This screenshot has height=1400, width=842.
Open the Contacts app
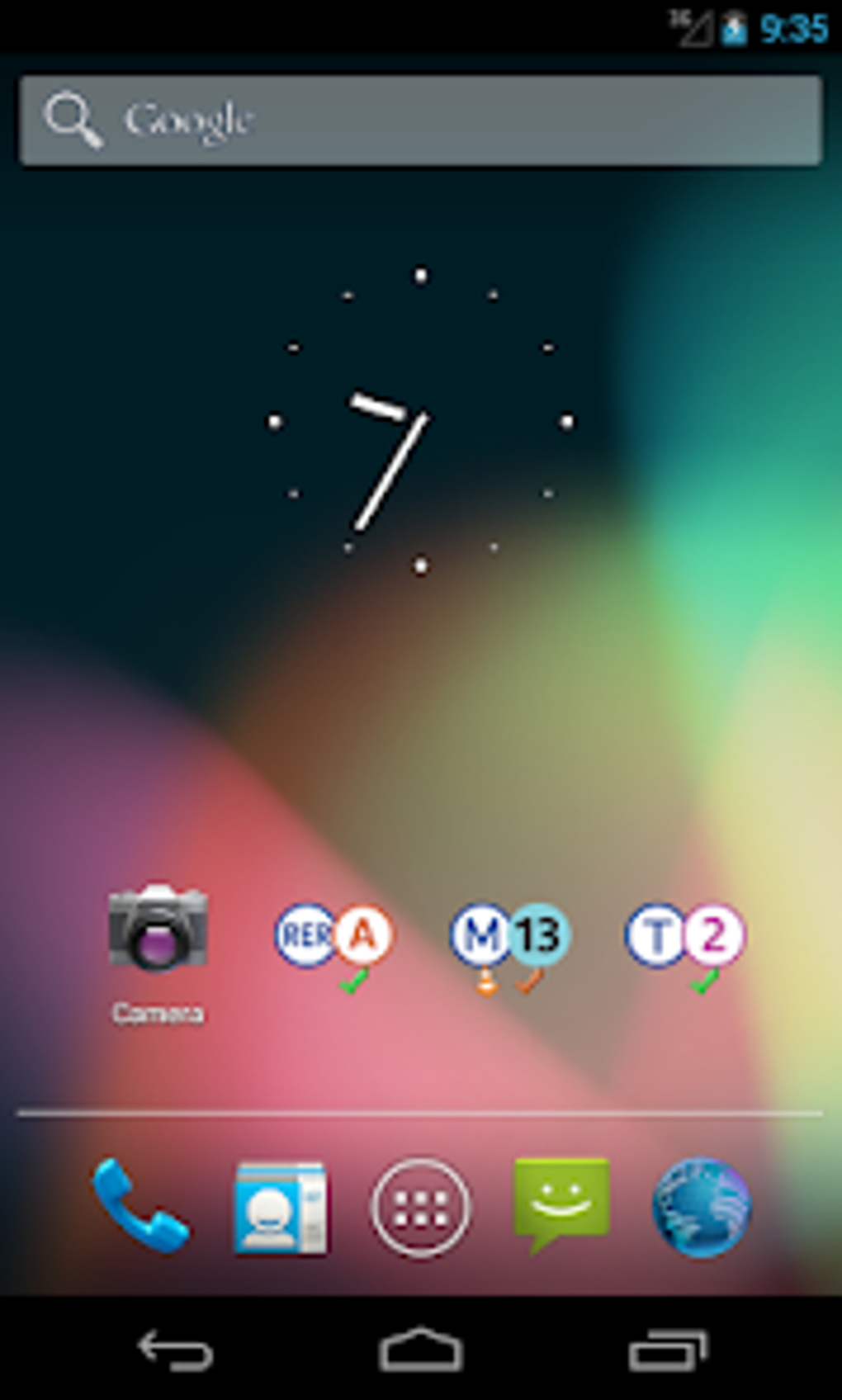coord(280,1206)
